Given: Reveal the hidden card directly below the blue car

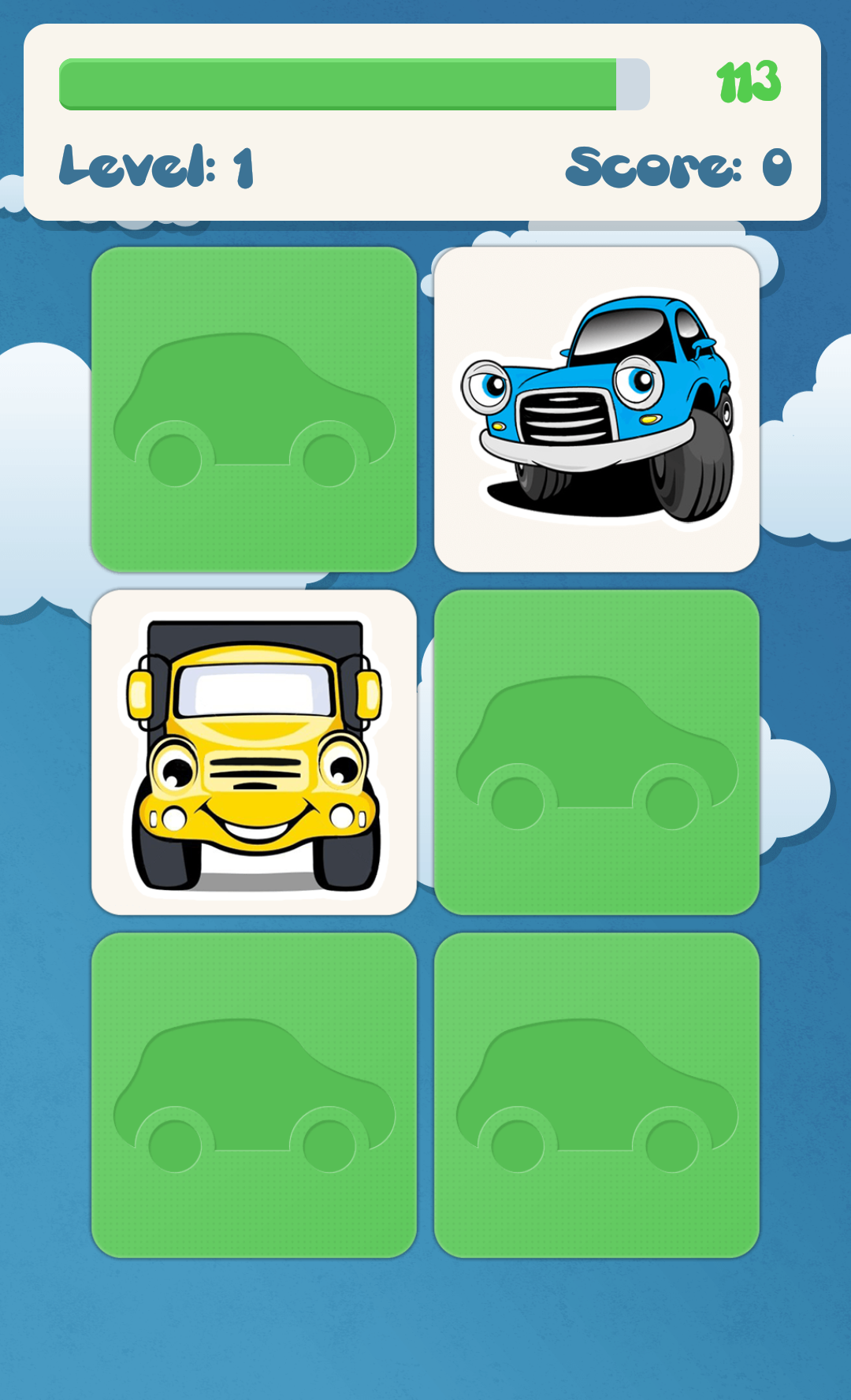Looking at the screenshot, I should tap(596, 752).
